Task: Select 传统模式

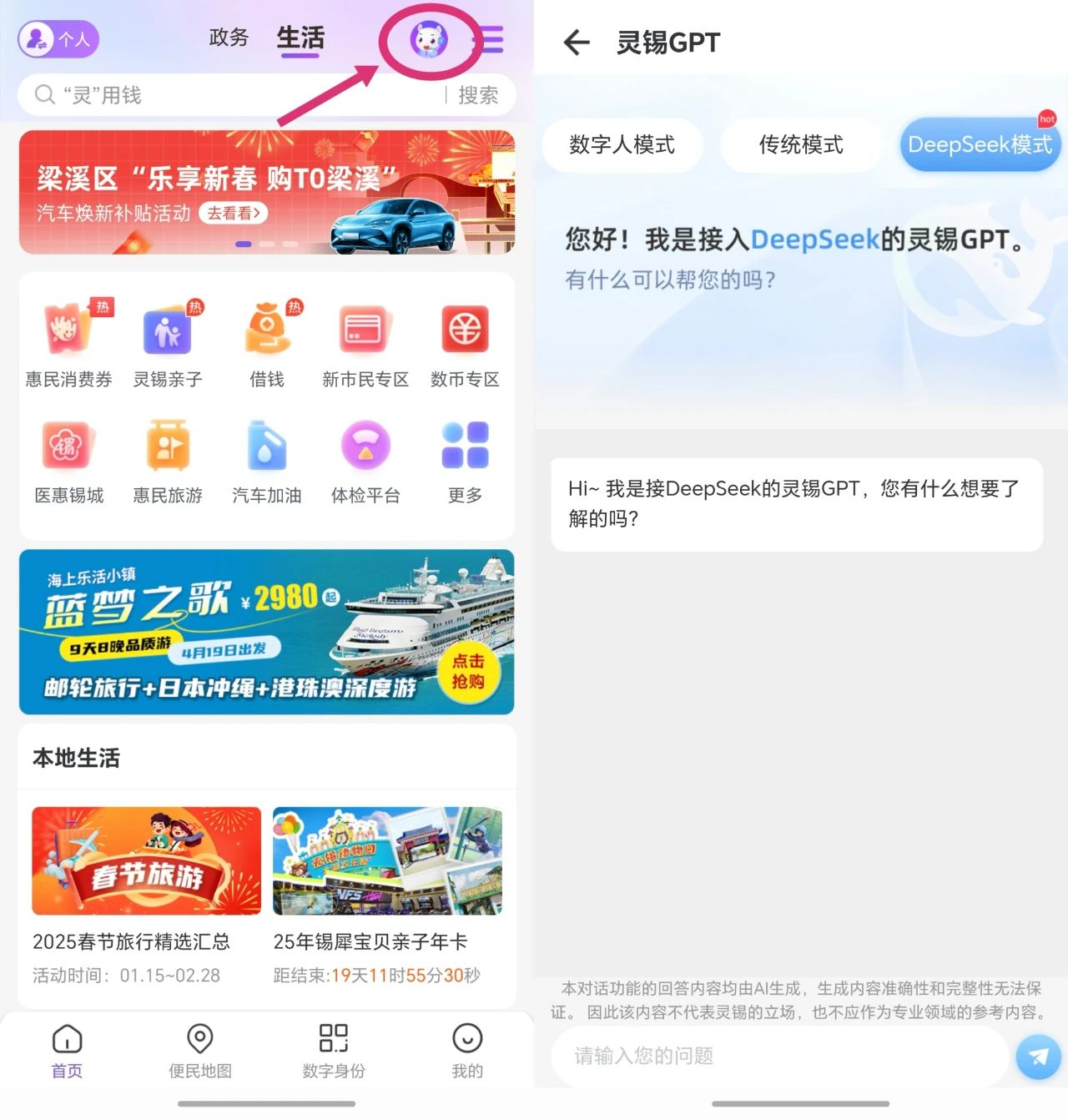Action: [x=800, y=145]
